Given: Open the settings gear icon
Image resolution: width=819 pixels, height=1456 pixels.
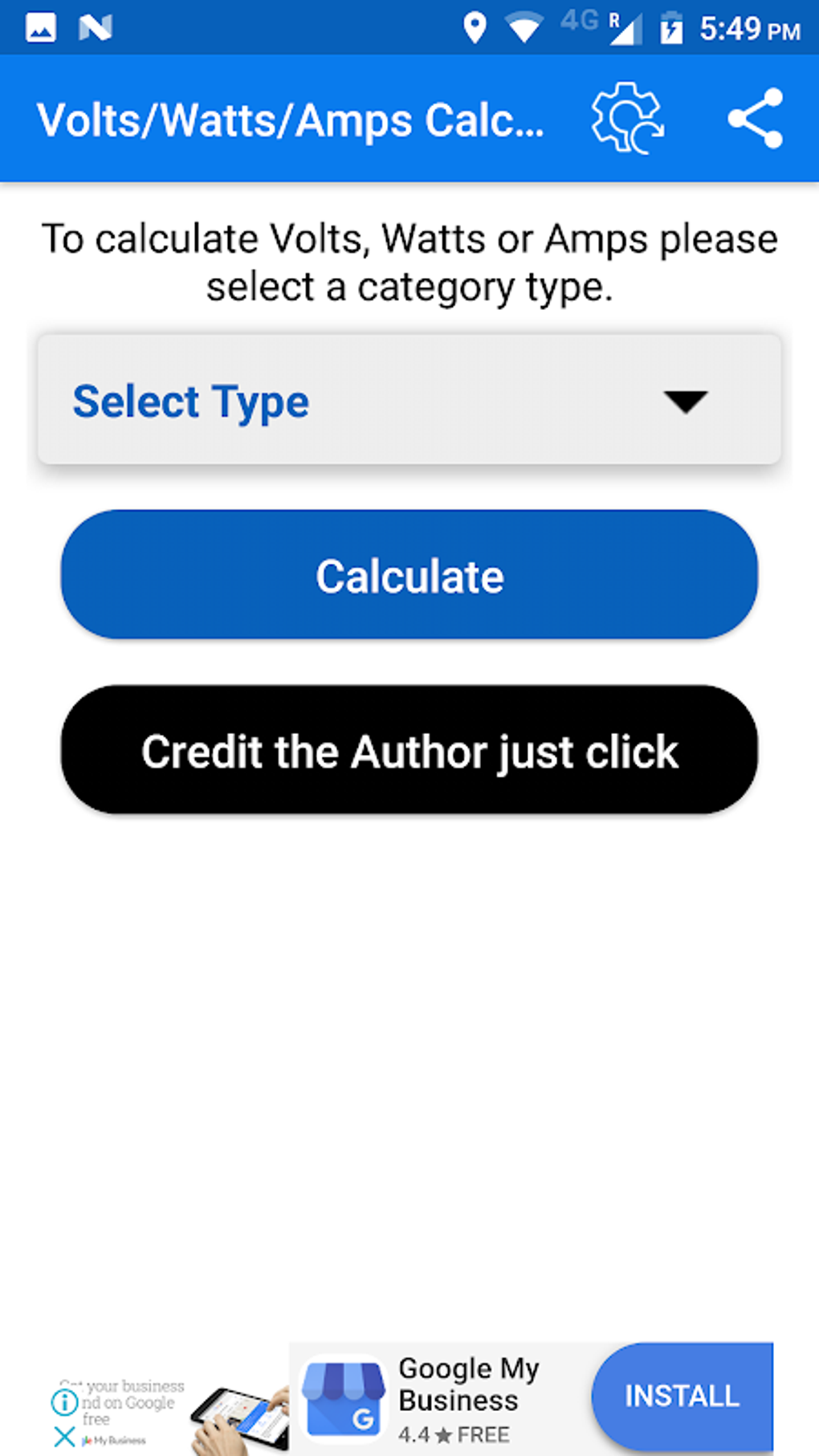Looking at the screenshot, I should click(x=628, y=119).
